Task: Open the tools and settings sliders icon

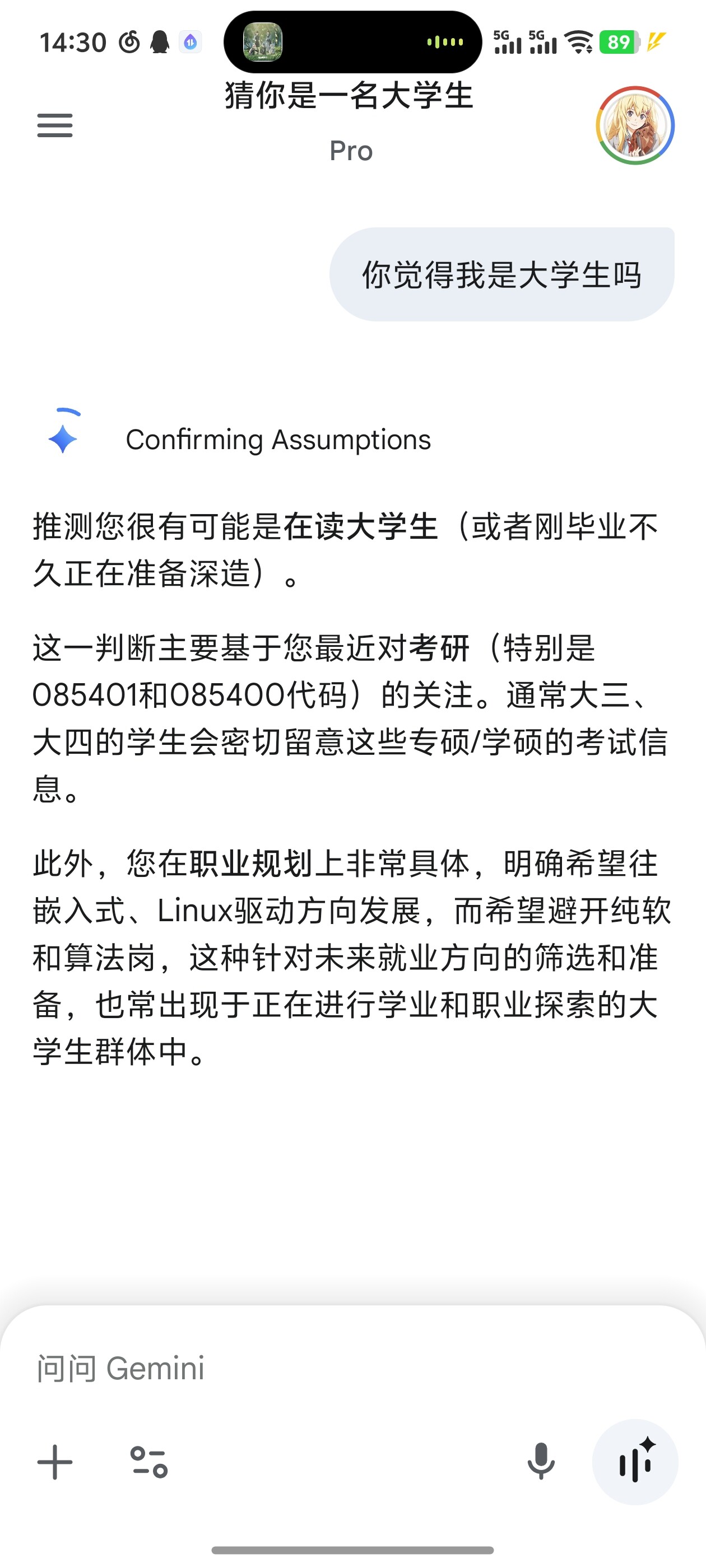Action: pos(148,1462)
